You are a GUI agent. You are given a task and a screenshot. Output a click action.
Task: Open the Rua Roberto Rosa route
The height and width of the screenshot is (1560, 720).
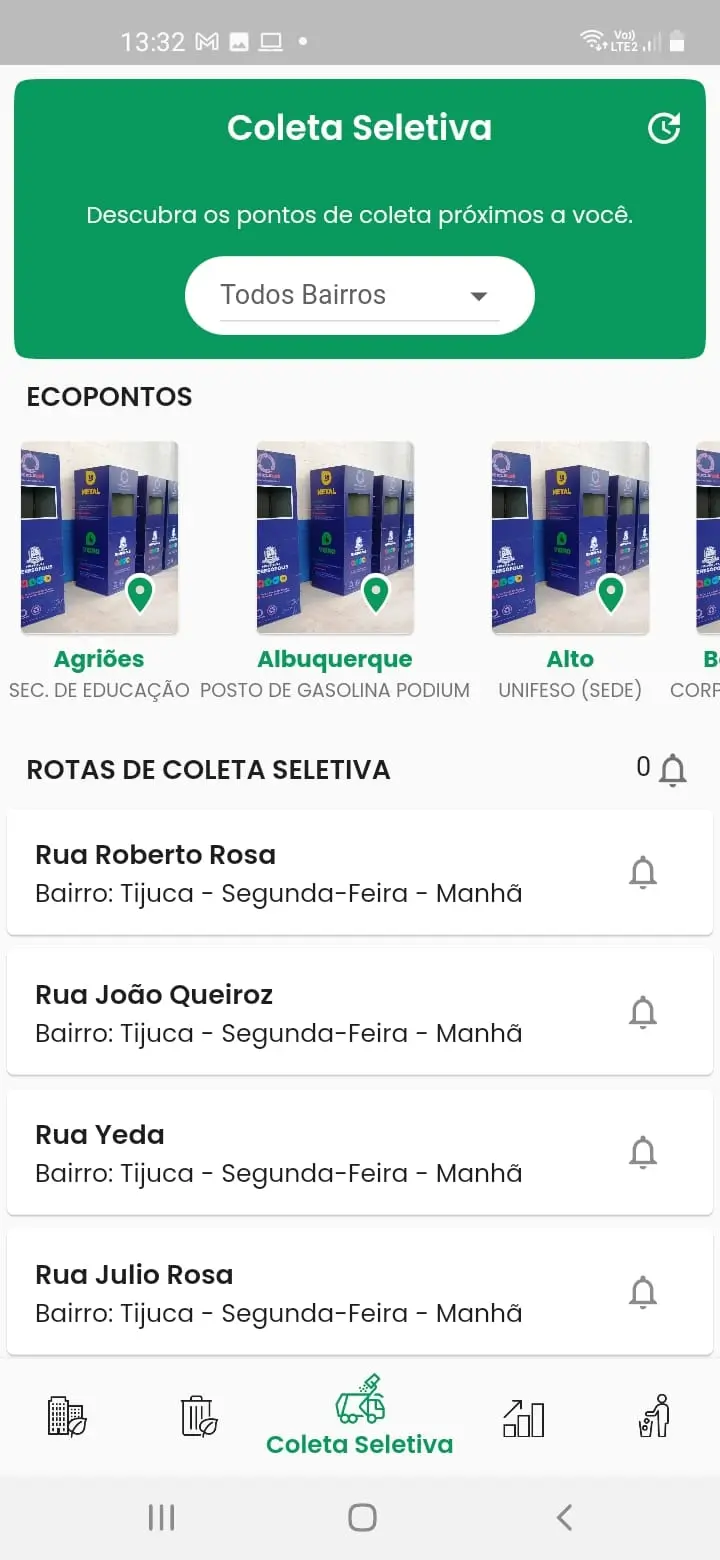click(x=300, y=873)
